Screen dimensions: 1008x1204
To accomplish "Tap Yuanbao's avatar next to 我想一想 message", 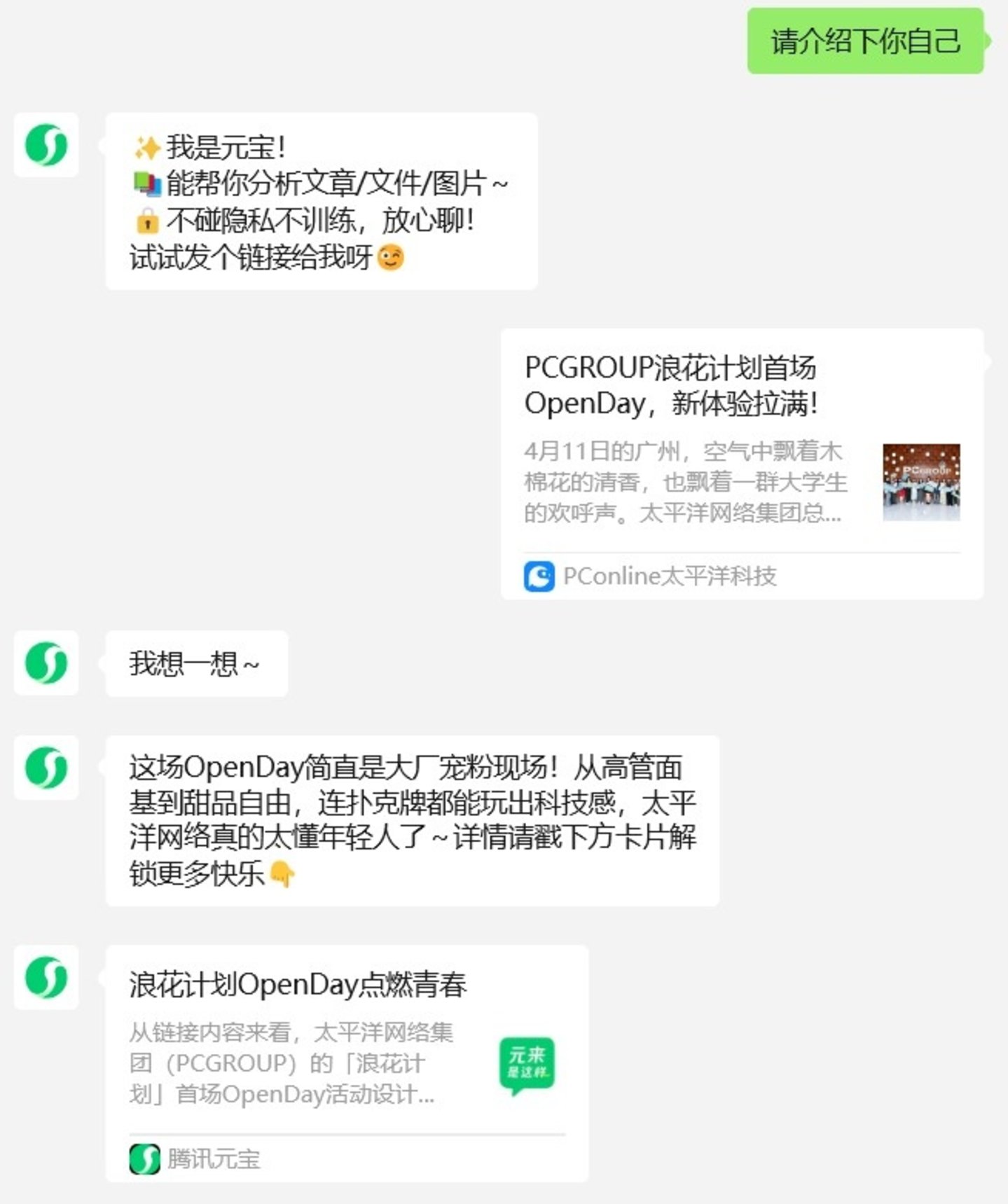I will coord(46,663).
